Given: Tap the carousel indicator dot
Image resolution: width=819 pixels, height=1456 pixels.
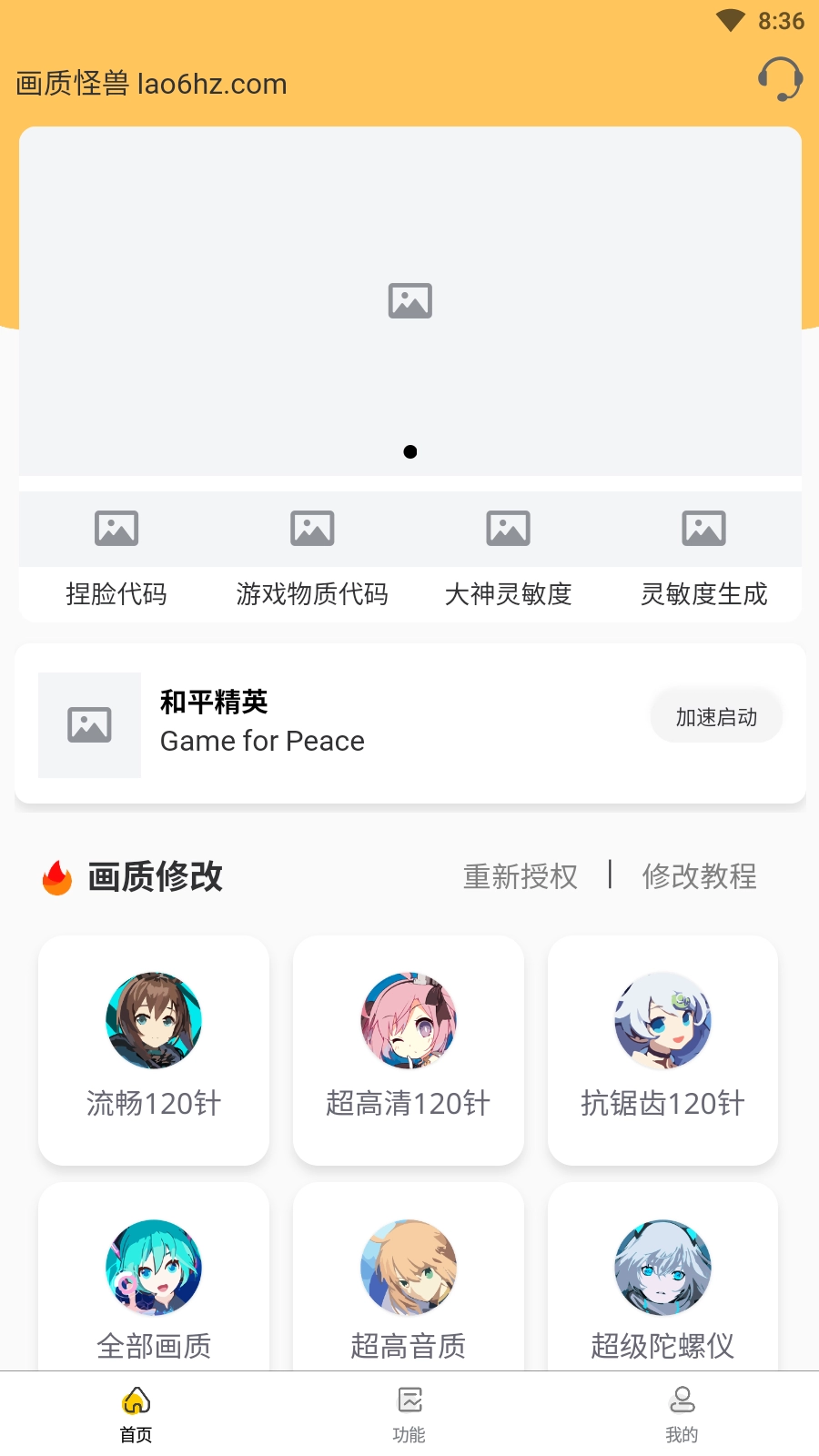Looking at the screenshot, I should point(409,451).
